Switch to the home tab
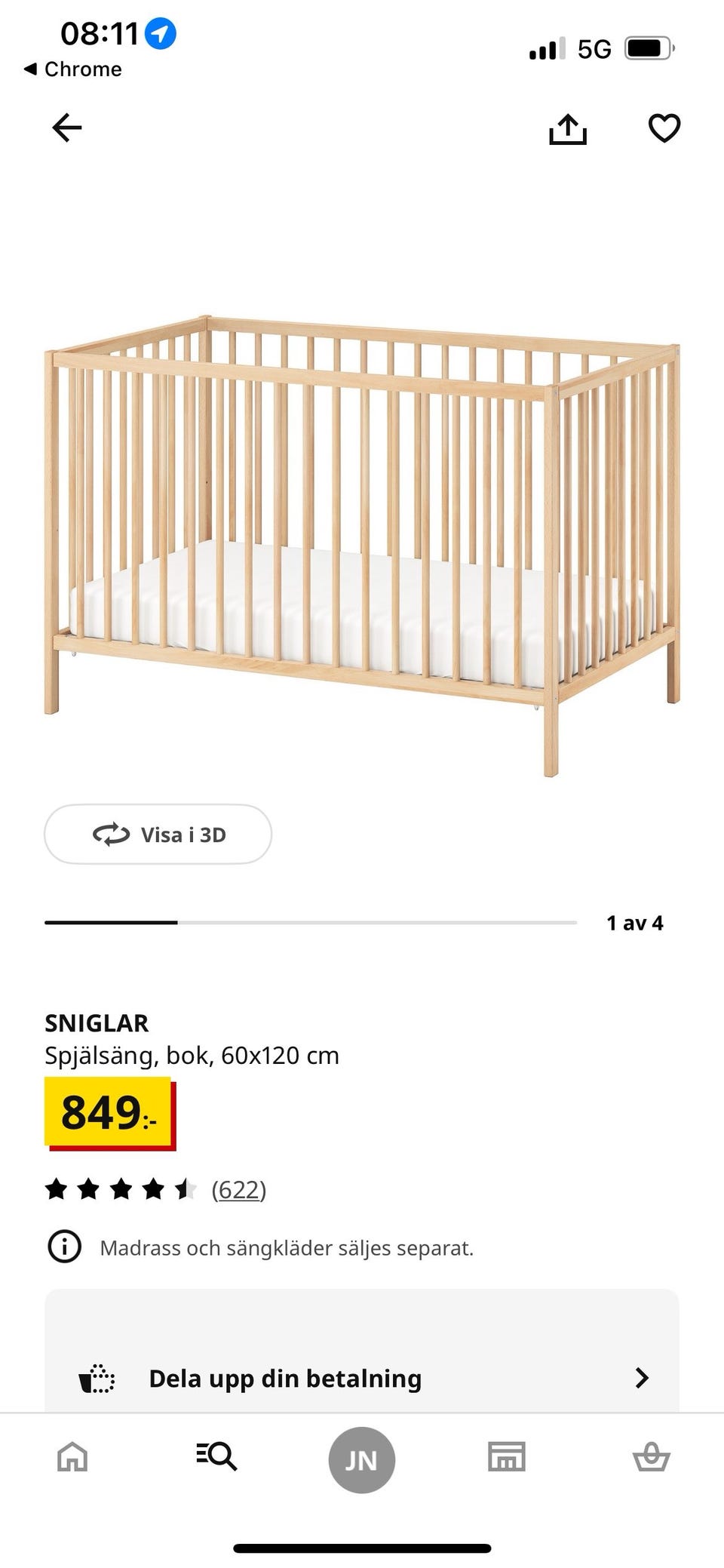Viewport: 724px width, 1568px height. [x=72, y=1457]
